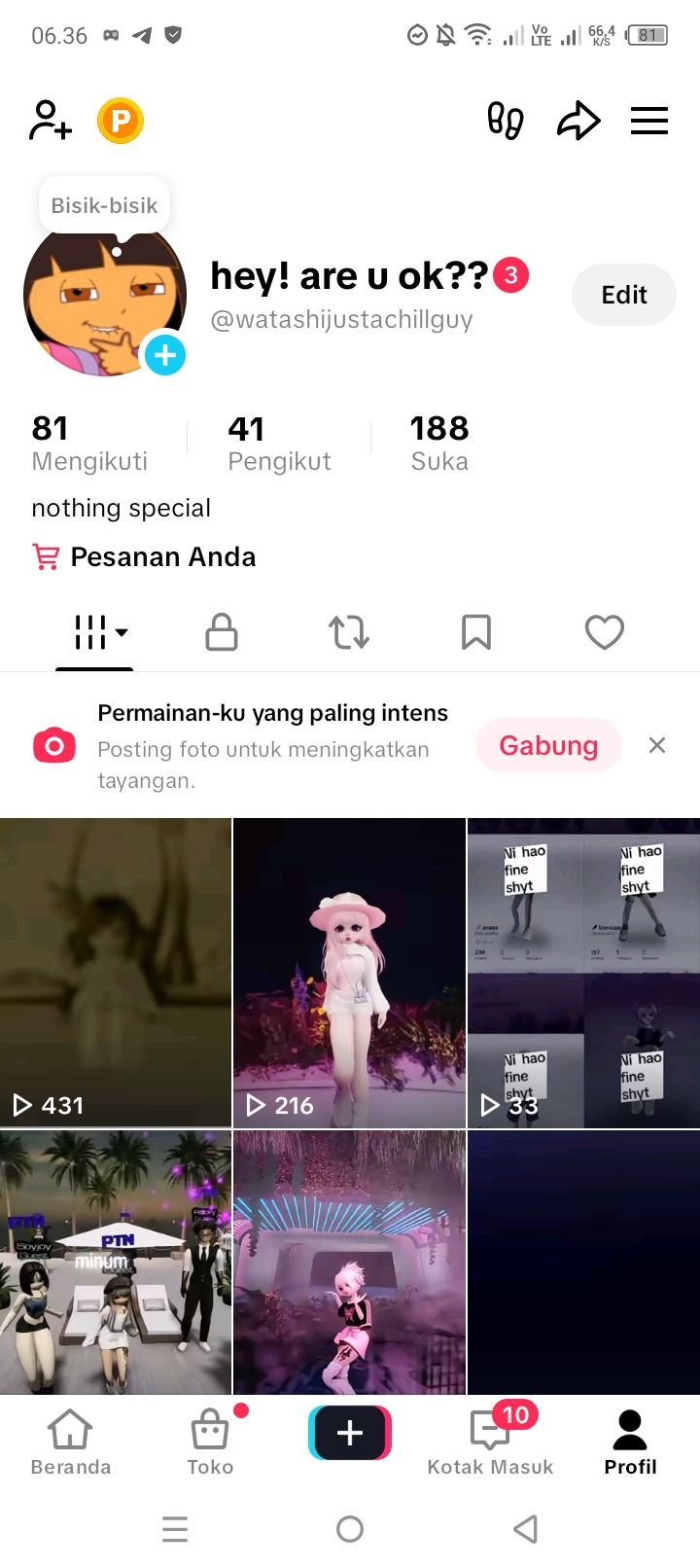This screenshot has width=700, height=1568.
Task: Share this profile
Action: pos(578,121)
